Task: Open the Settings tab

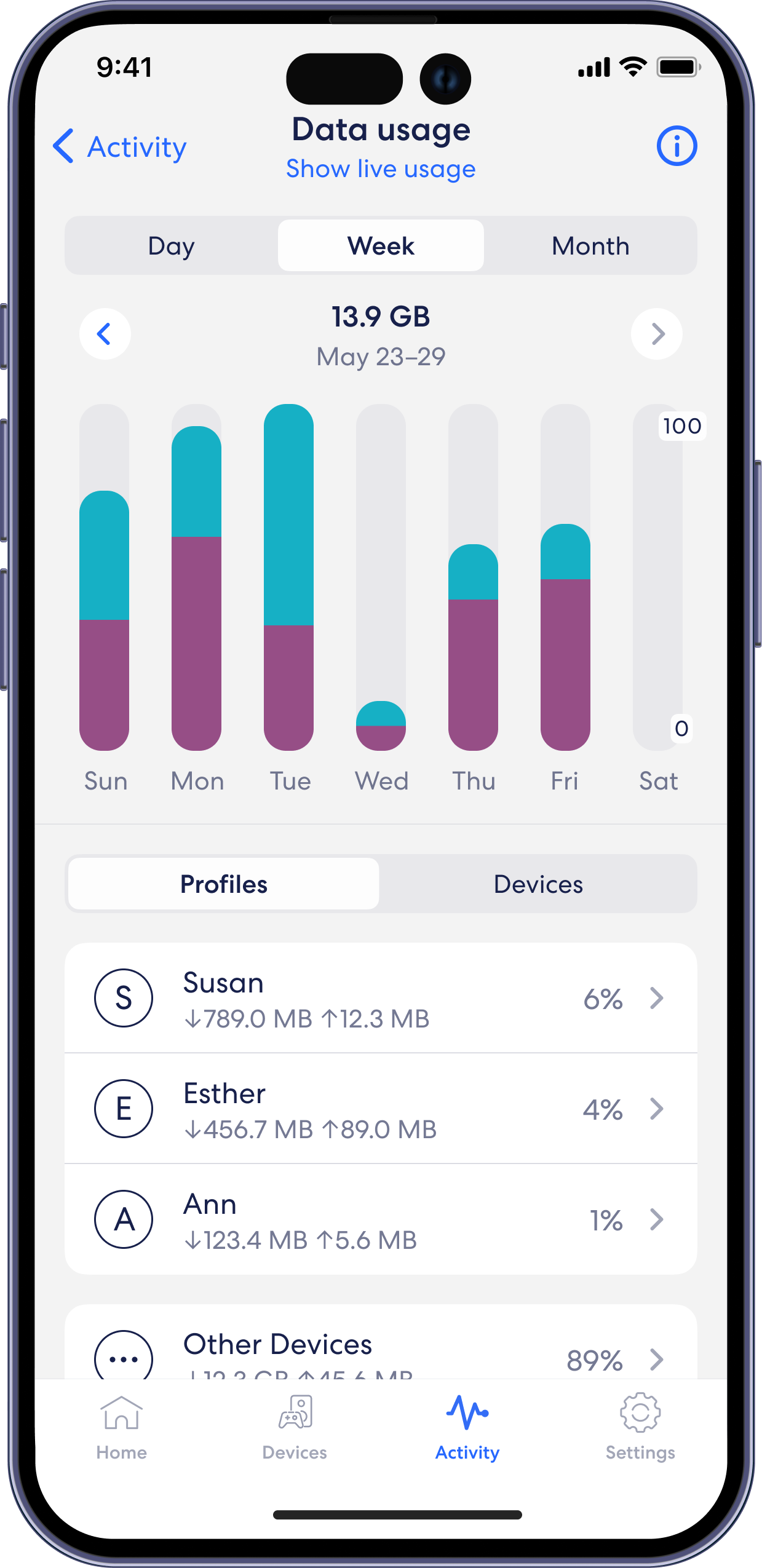Action: click(640, 1427)
